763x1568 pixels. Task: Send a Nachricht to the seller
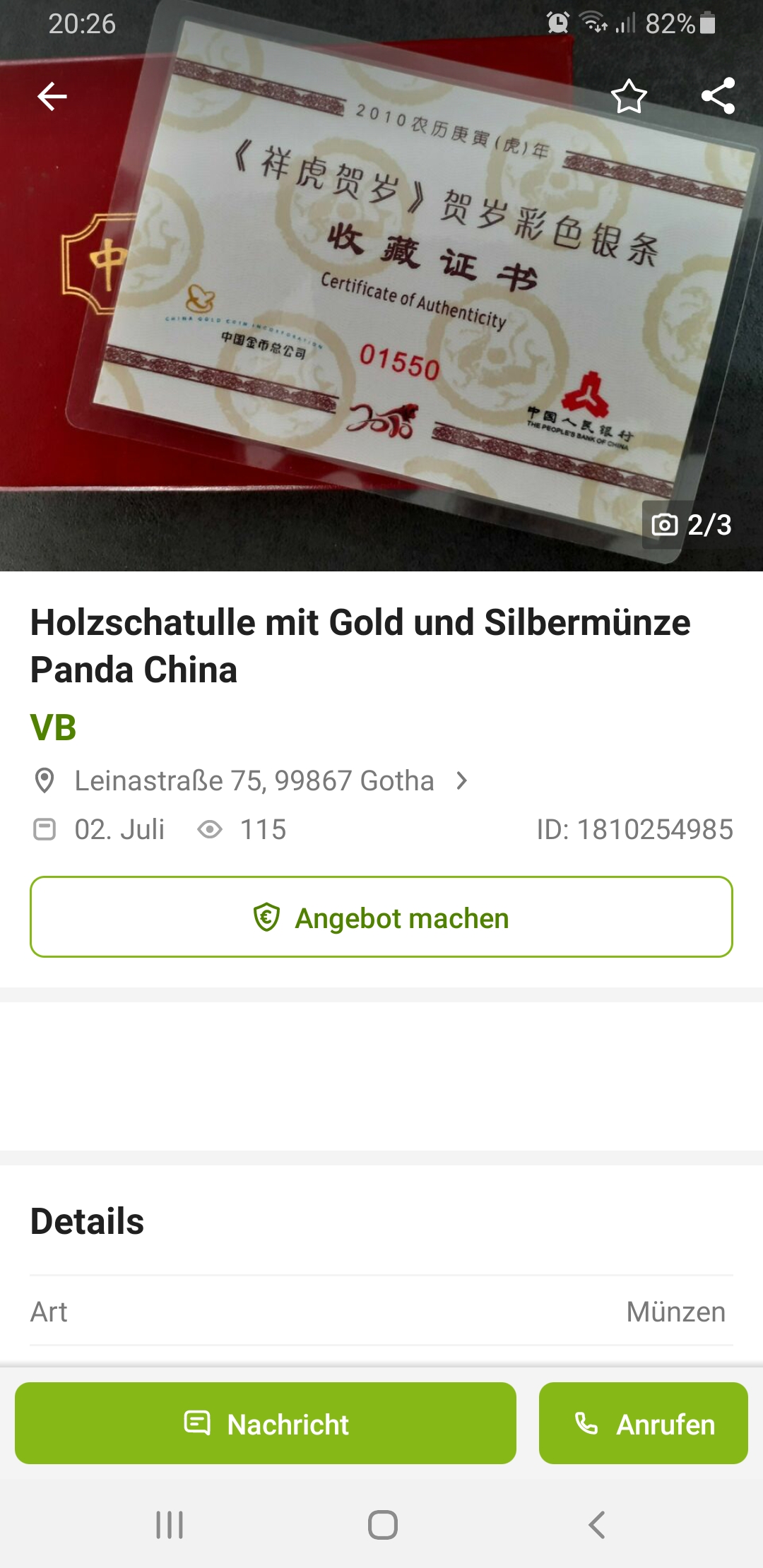tap(266, 1424)
